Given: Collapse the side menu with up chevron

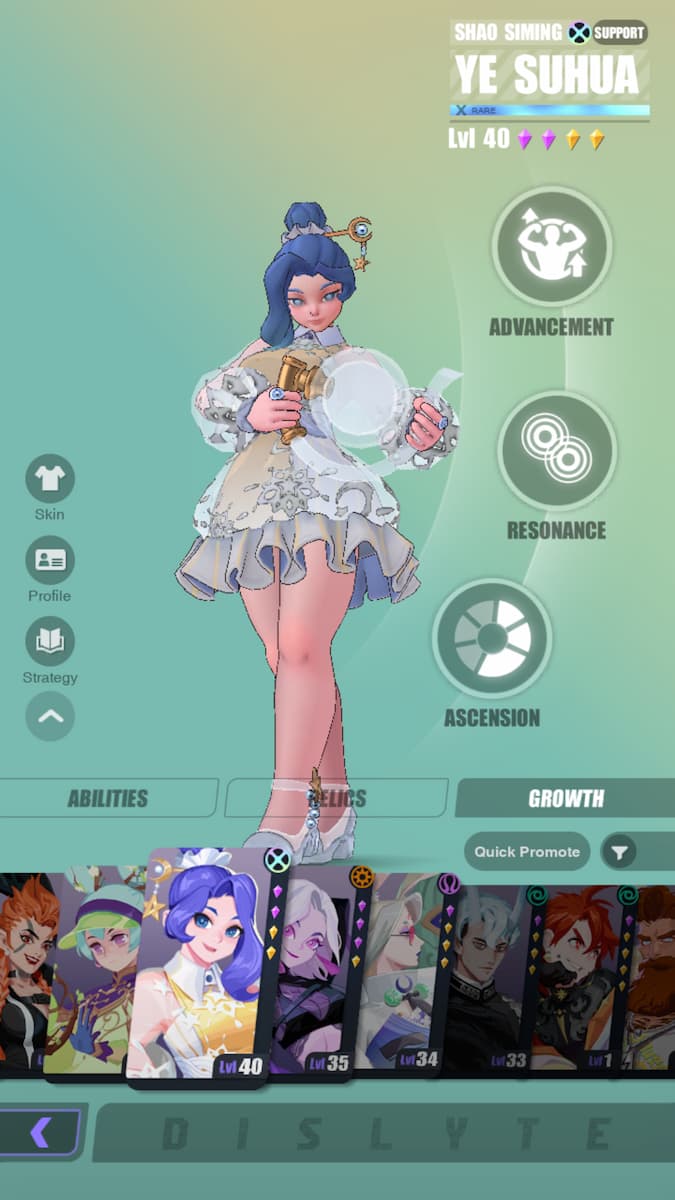Looking at the screenshot, I should (50, 716).
